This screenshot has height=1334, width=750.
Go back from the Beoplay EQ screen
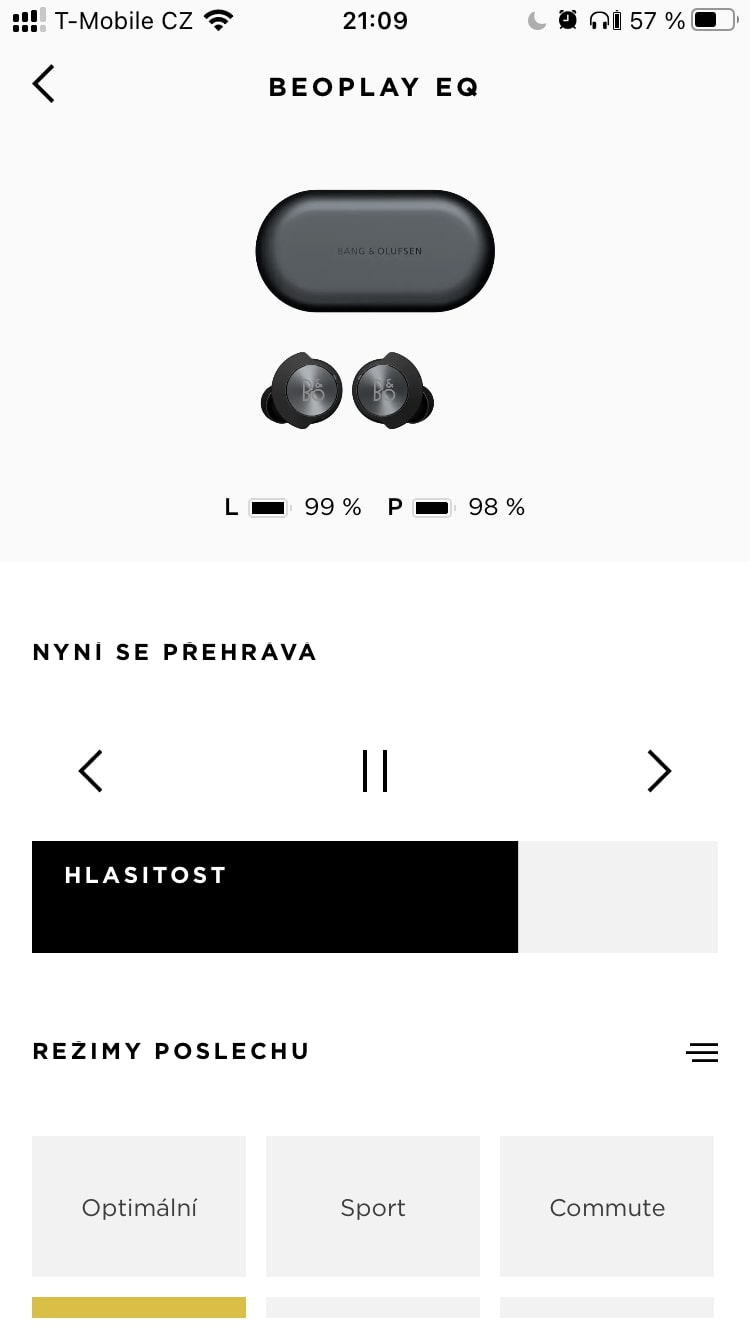click(44, 85)
